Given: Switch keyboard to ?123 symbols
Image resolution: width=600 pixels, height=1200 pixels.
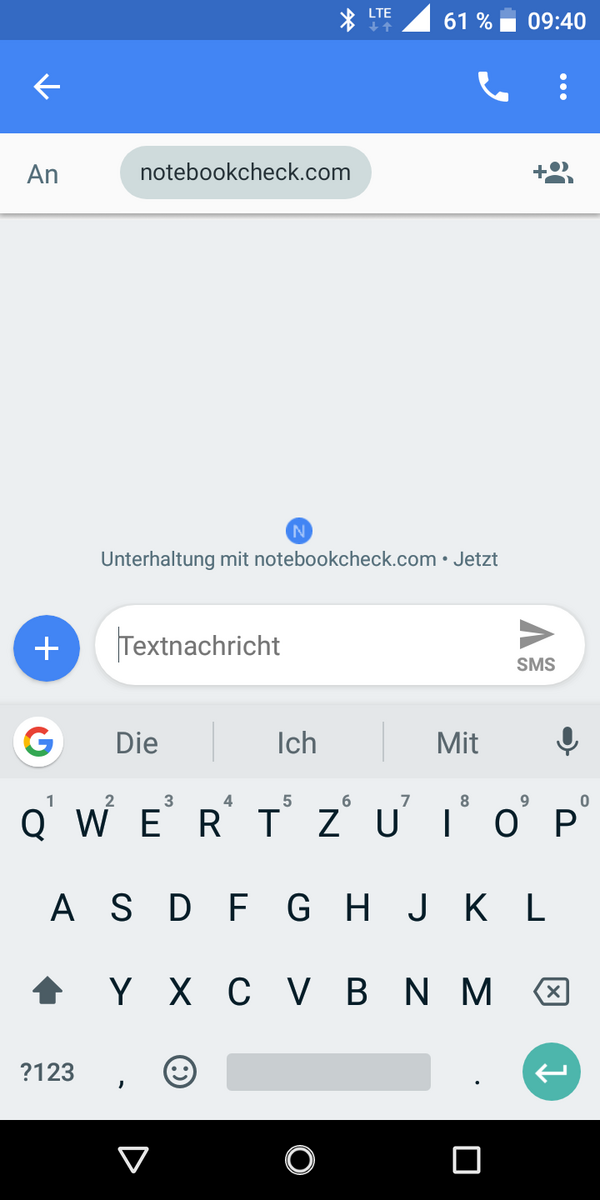Looking at the screenshot, I should [x=47, y=1072].
